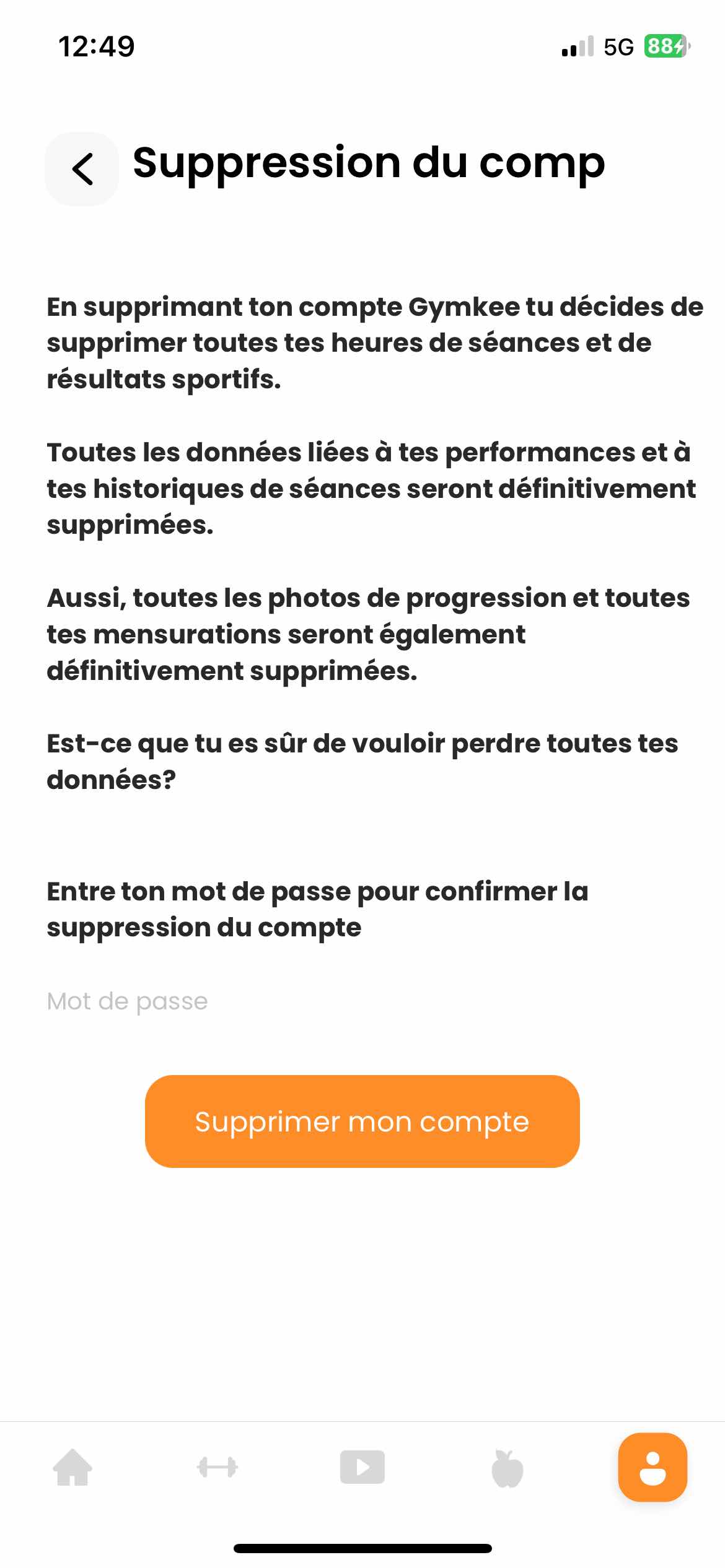The height and width of the screenshot is (1568, 725).
Task: Open the dumbbell workout tab
Action: coord(217,1467)
